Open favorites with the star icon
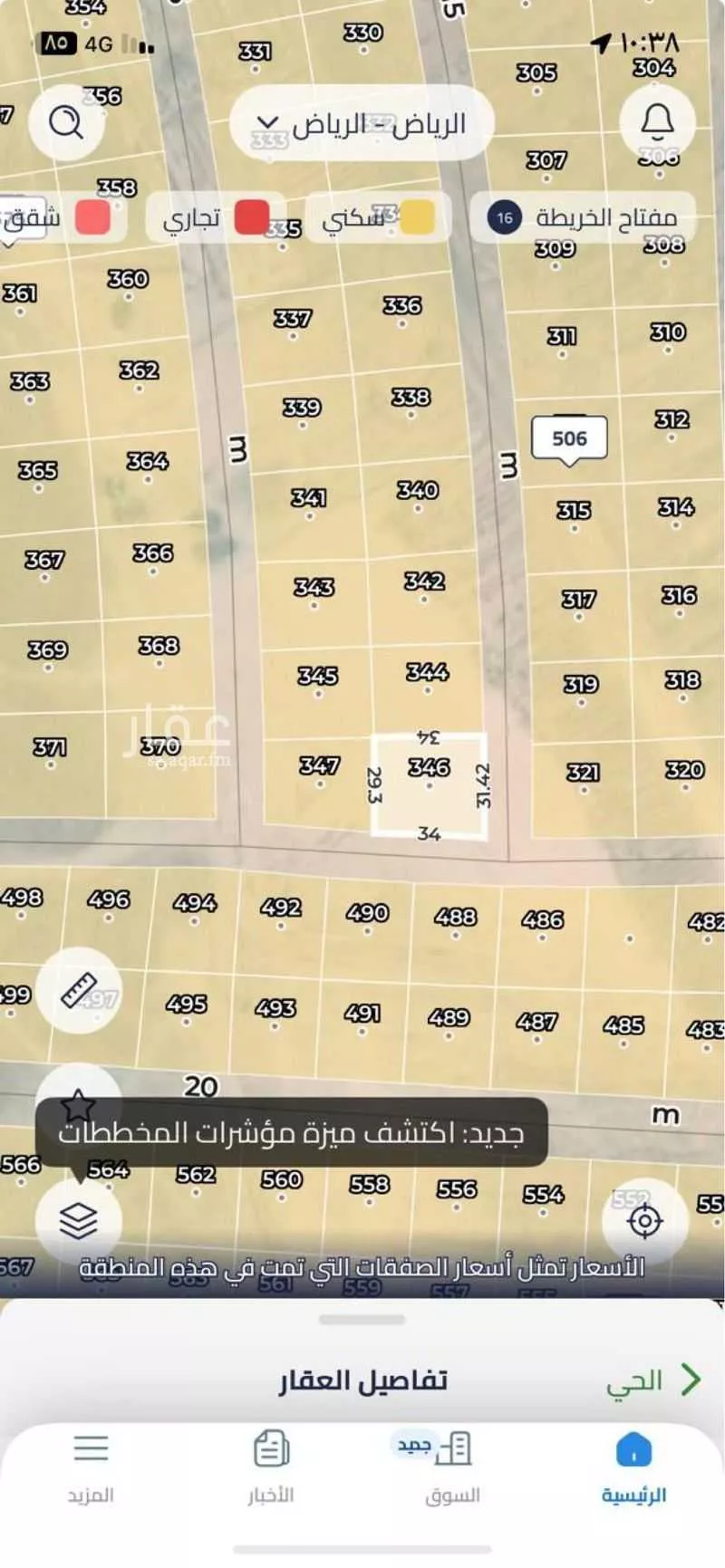The image size is (725, 1568). (x=80, y=1103)
